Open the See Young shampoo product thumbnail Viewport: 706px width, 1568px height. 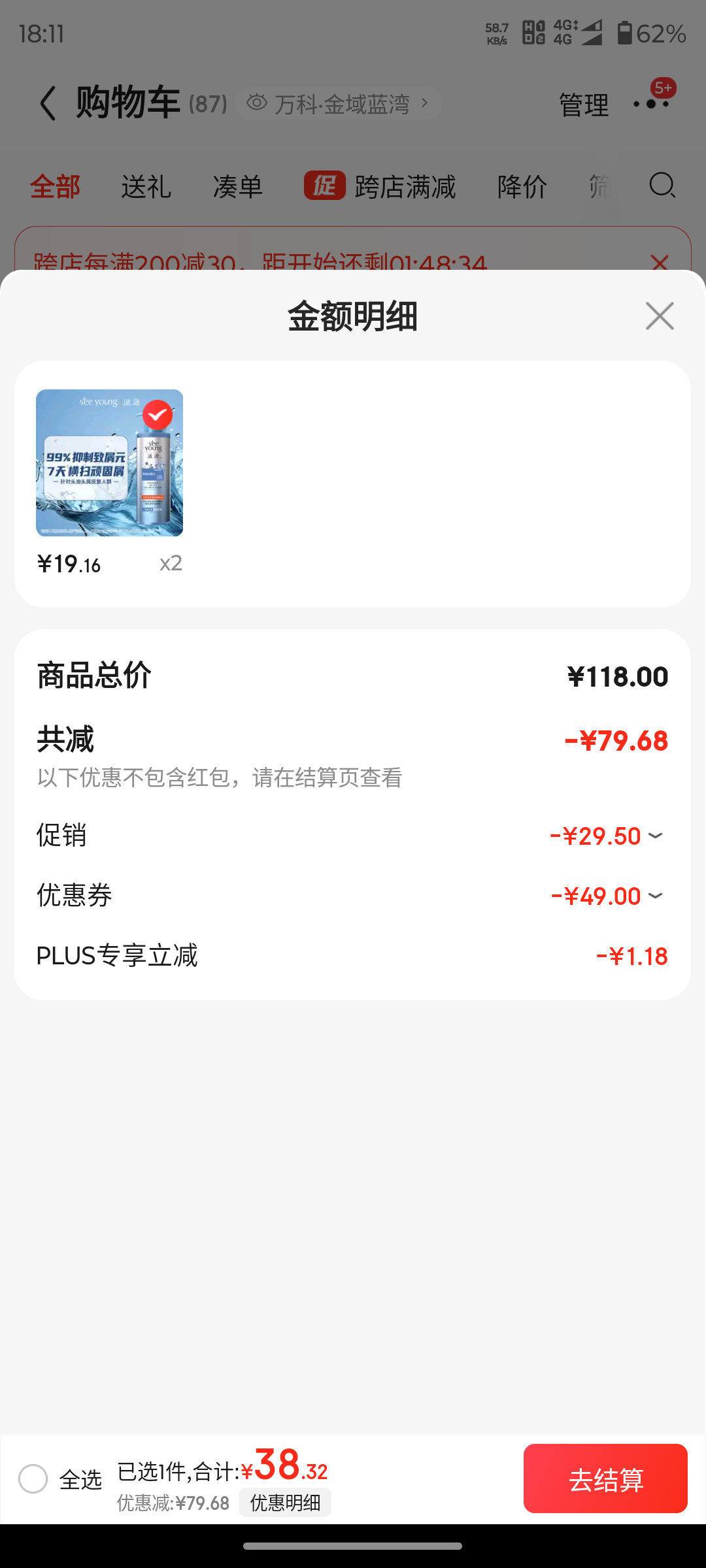point(109,463)
